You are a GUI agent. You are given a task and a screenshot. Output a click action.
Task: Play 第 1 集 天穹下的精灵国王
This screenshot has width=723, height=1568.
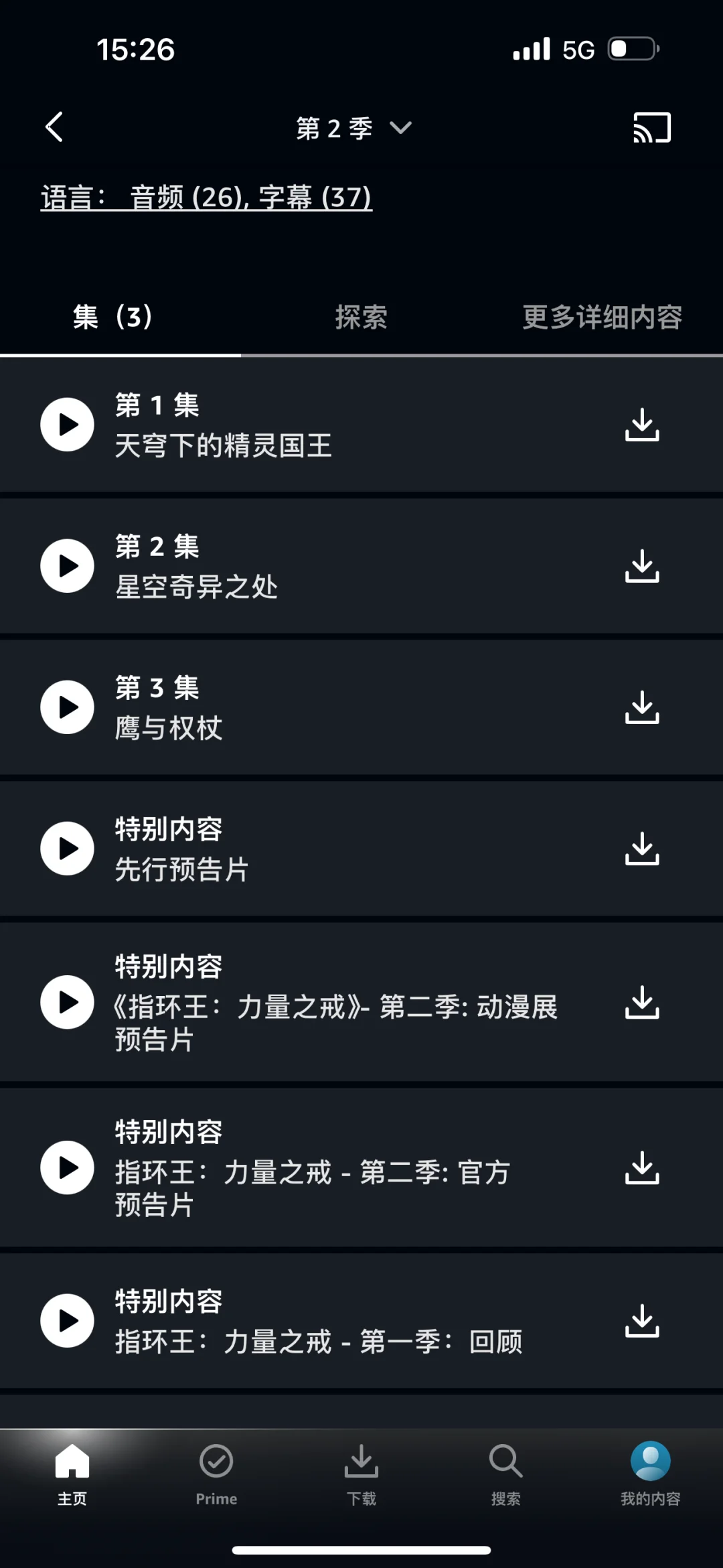point(67,425)
